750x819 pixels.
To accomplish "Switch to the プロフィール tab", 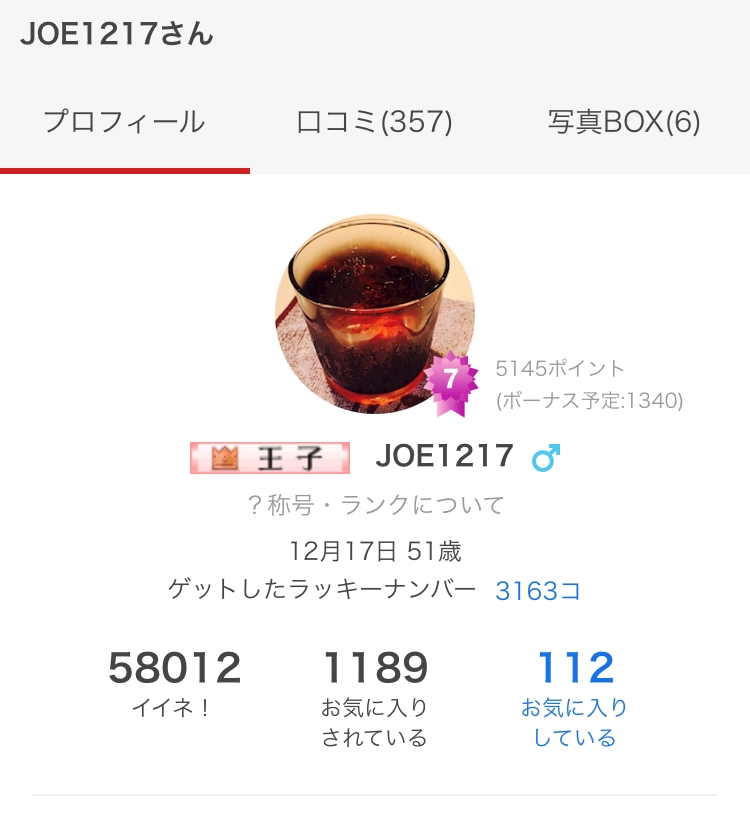I will pos(124,123).
